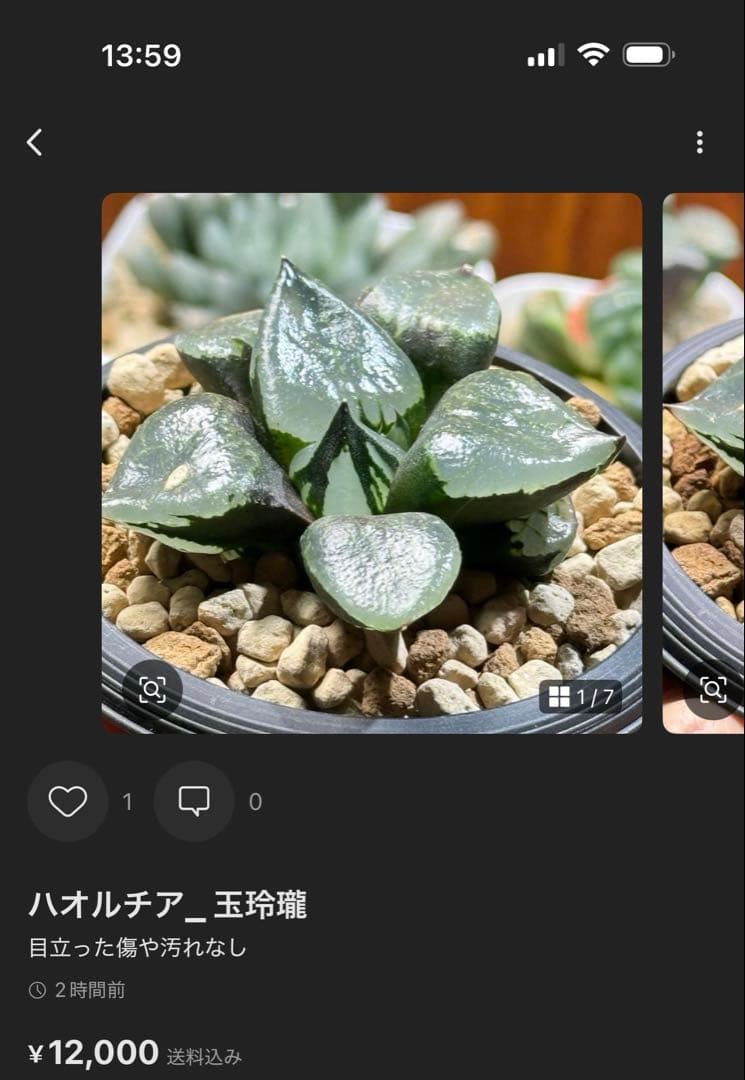Expand the full photo gallery from counter badge
Screen dimensions: 745x1080
[580, 698]
